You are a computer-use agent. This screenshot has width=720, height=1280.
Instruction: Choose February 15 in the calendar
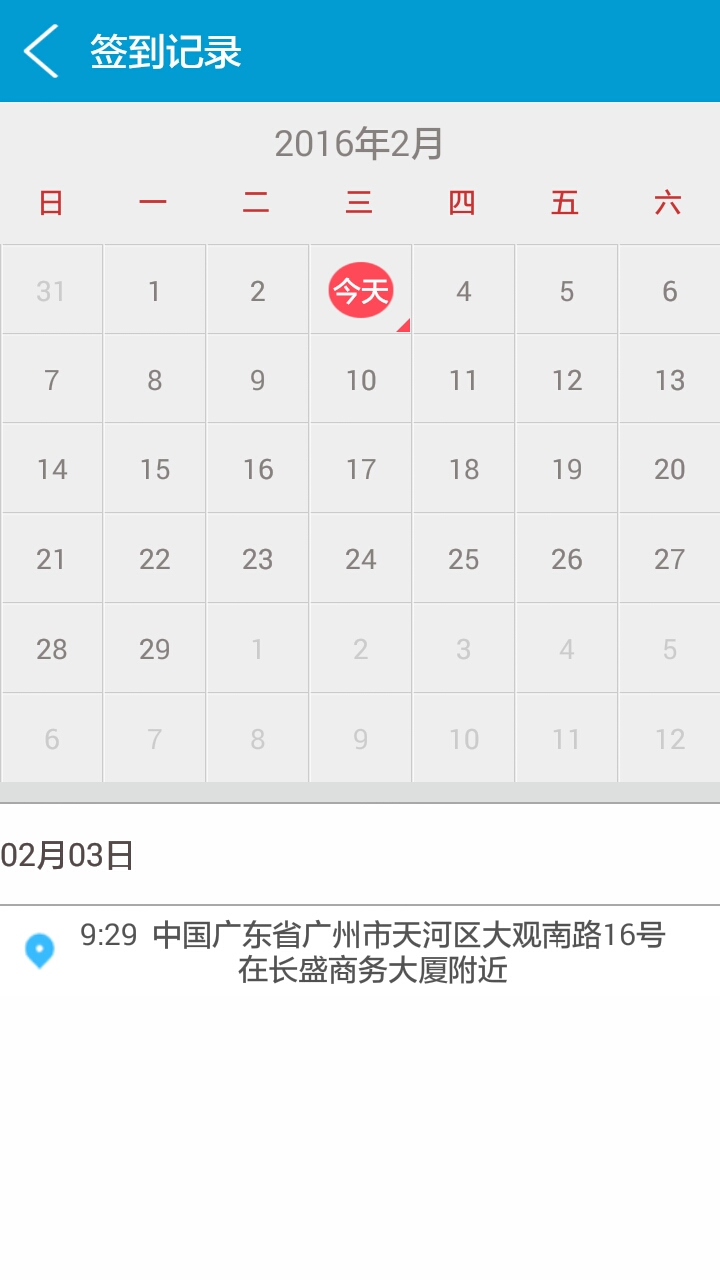[x=154, y=469]
